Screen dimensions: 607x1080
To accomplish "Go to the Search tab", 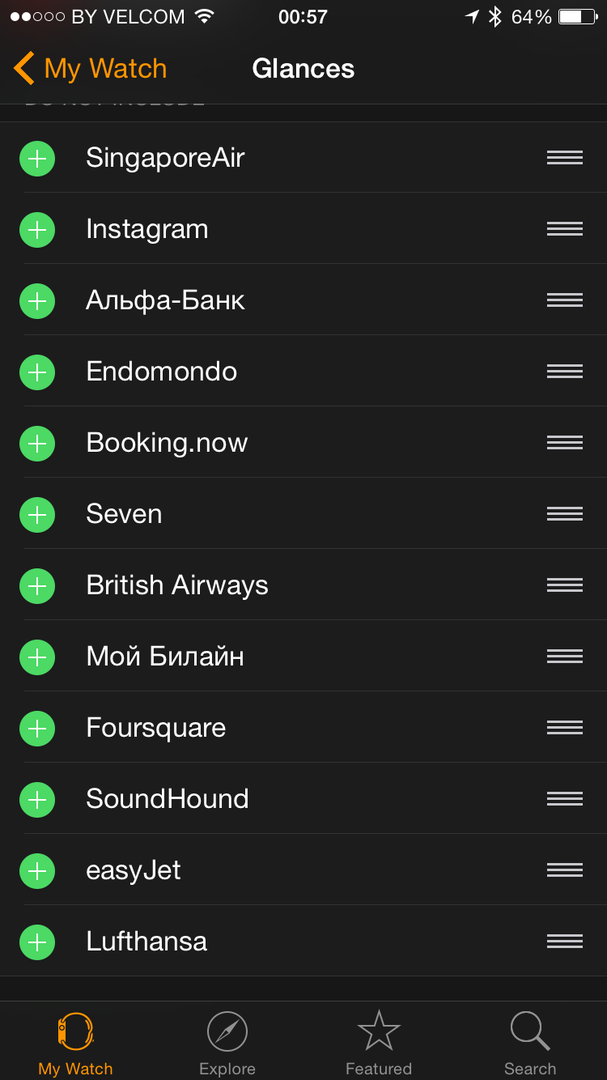I will click(530, 1040).
